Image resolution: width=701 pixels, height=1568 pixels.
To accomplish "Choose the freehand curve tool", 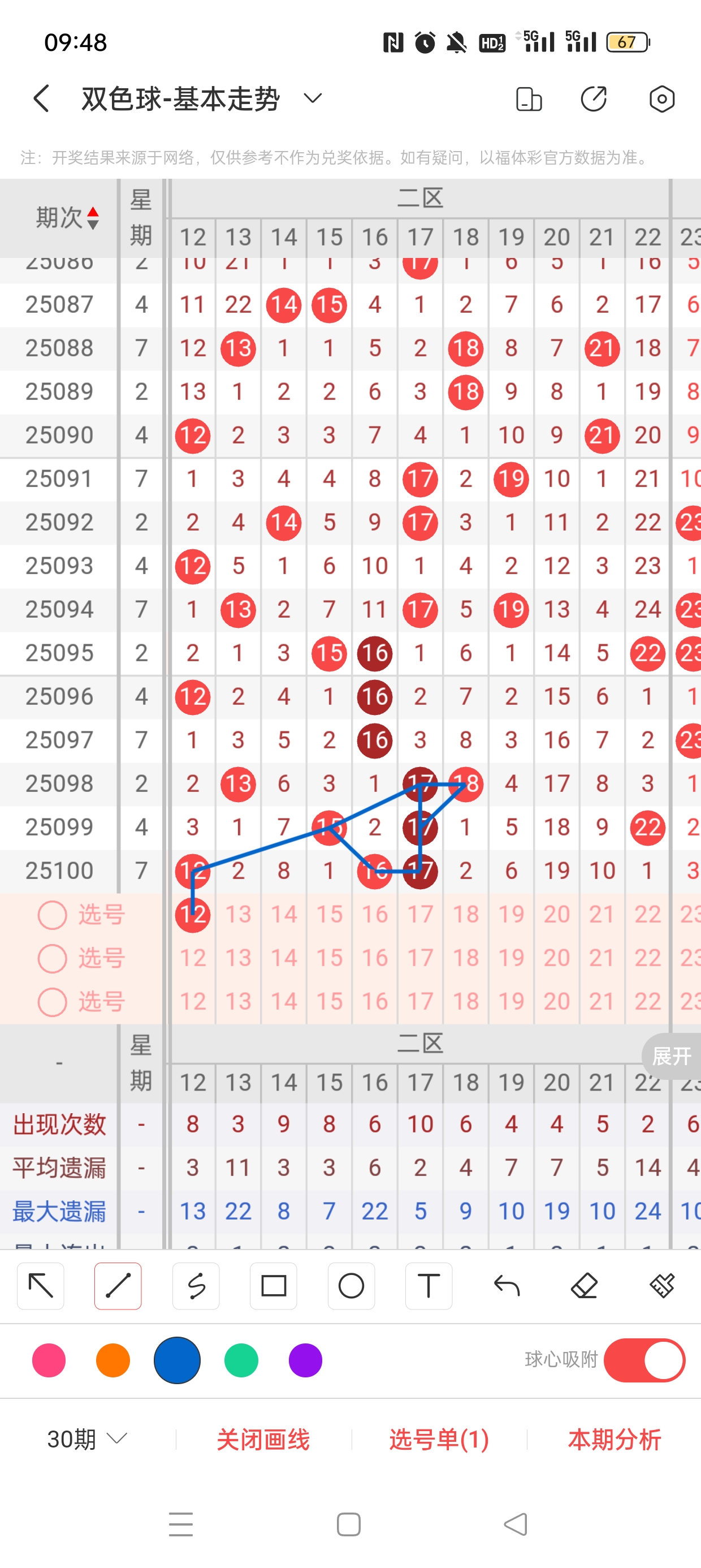I will pos(196,1286).
